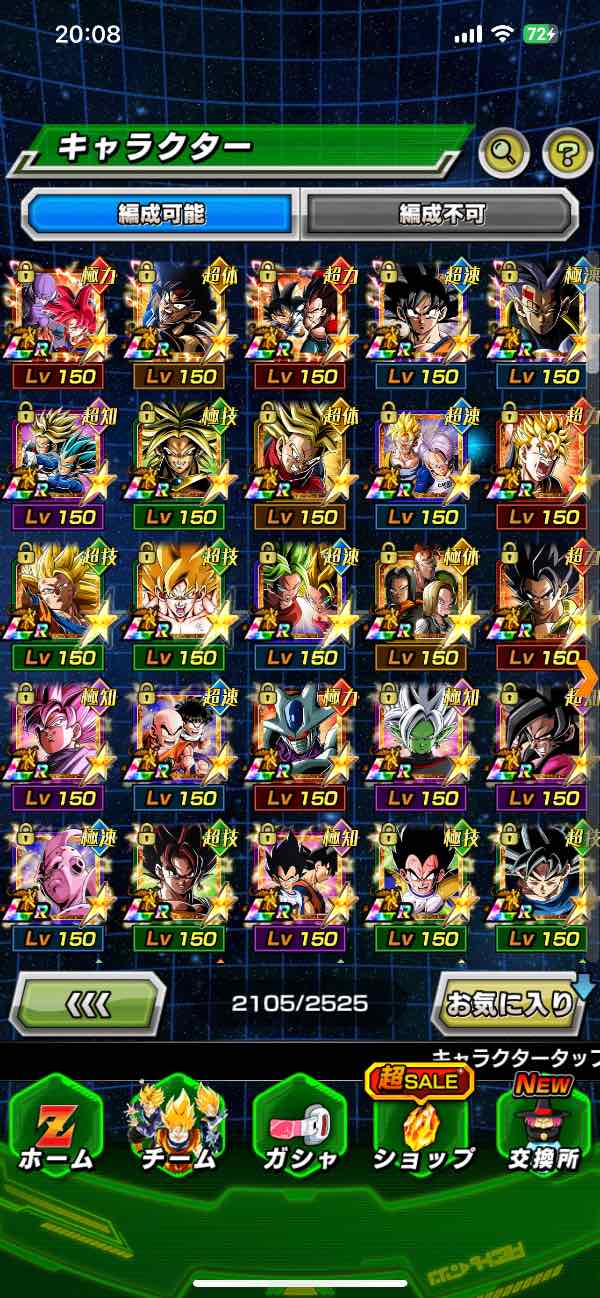Switch to the 編成可能 tab
The width and height of the screenshot is (600, 1298).
(160, 213)
